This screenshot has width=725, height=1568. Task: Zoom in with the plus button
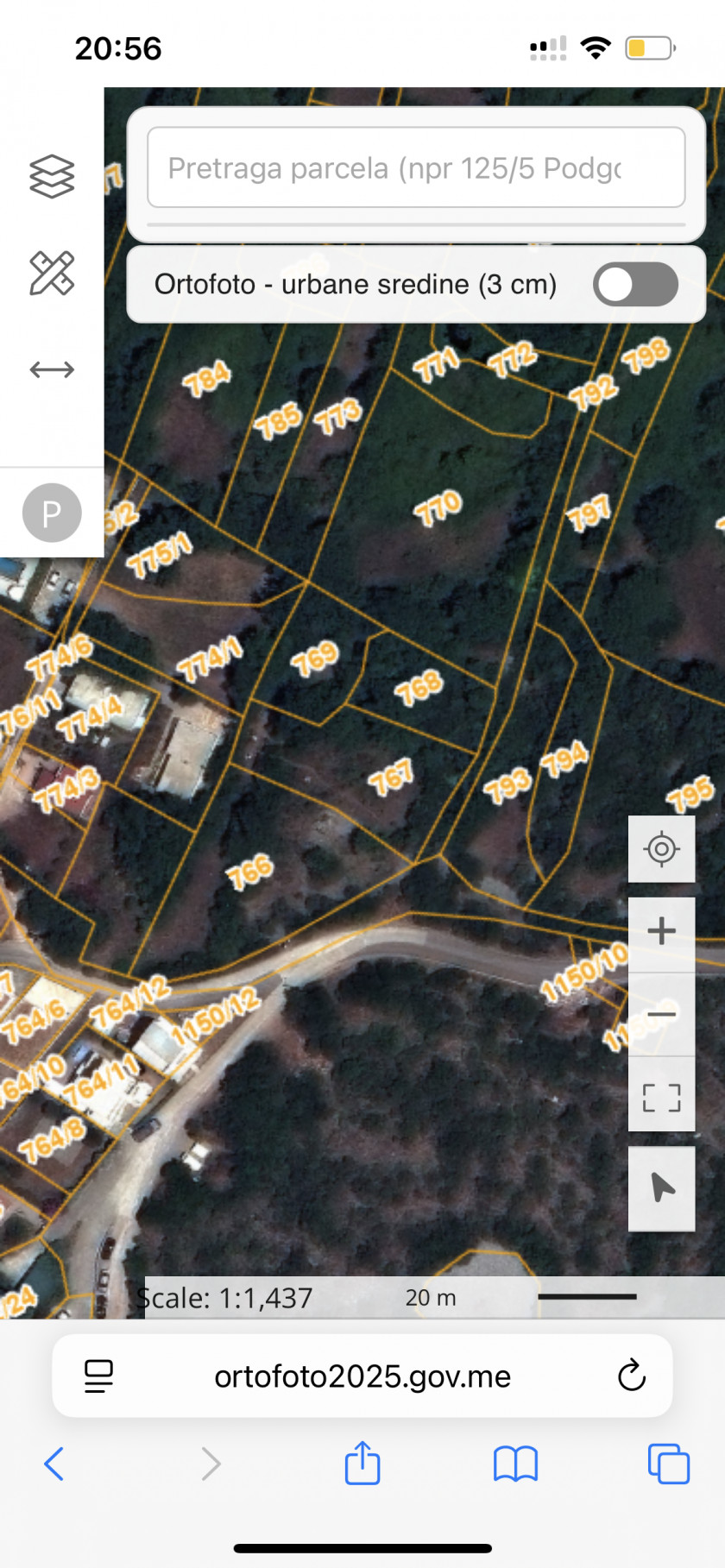pyautogui.click(x=661, y=931)
